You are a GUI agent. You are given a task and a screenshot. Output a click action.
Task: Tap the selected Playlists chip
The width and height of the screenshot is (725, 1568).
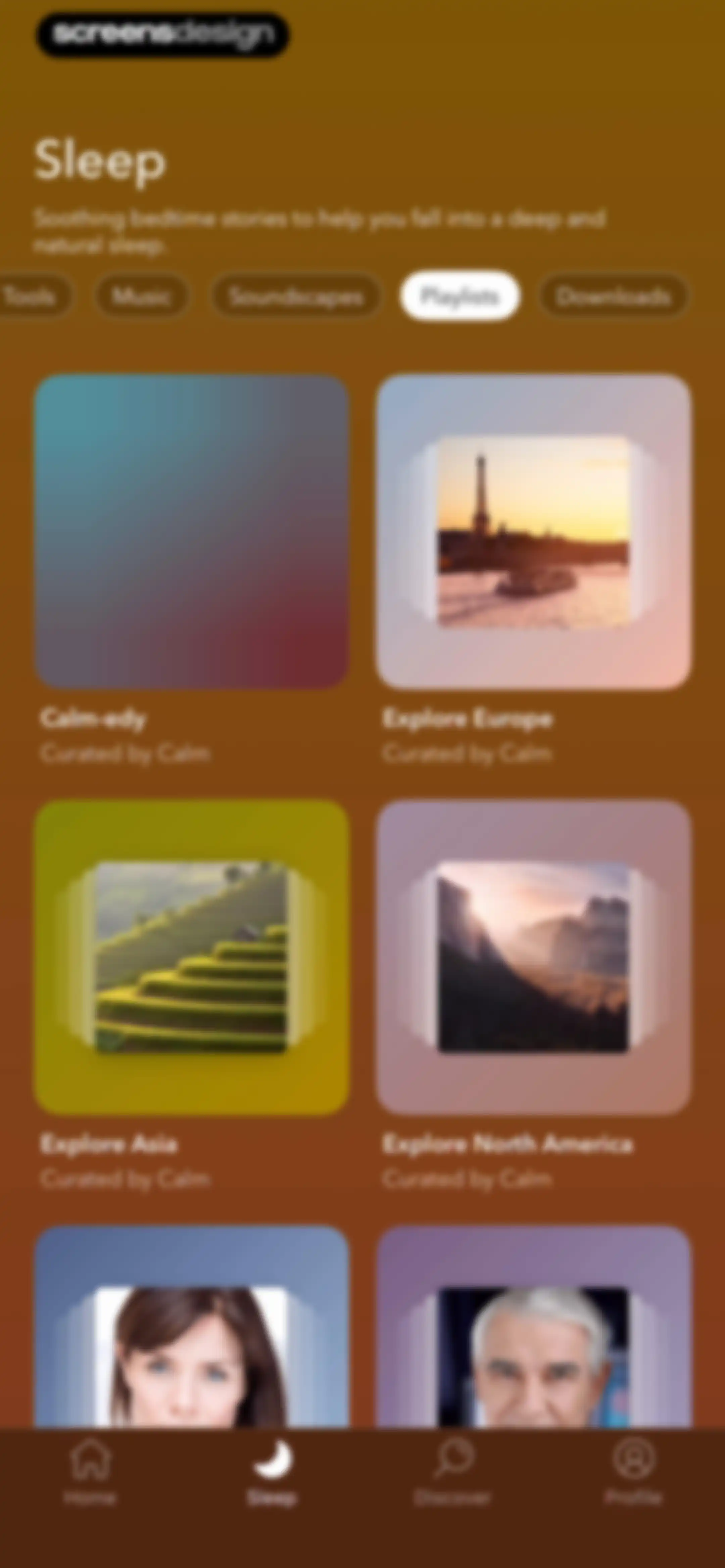point(460,296)
